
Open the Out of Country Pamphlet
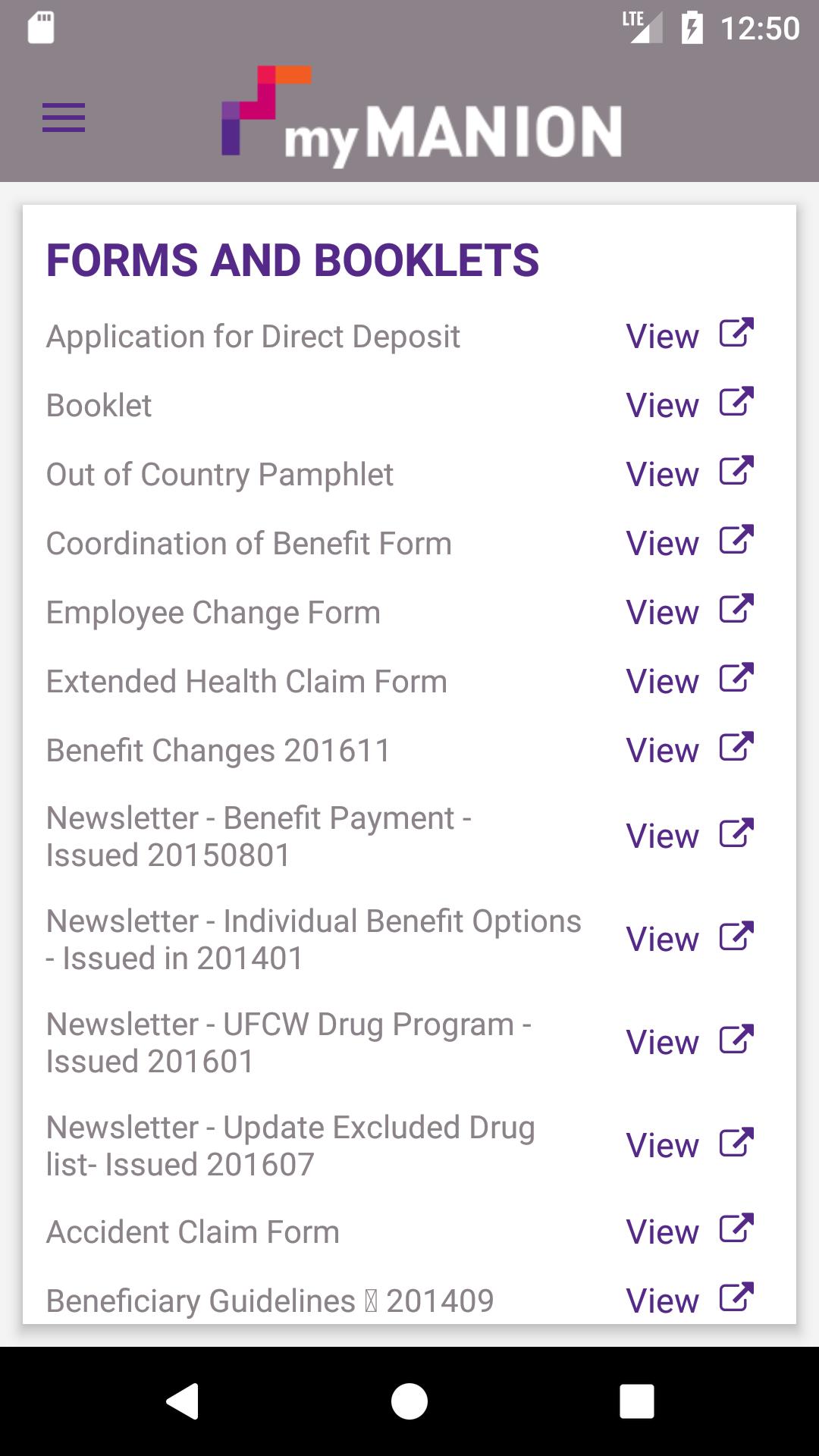pos(690,473)
